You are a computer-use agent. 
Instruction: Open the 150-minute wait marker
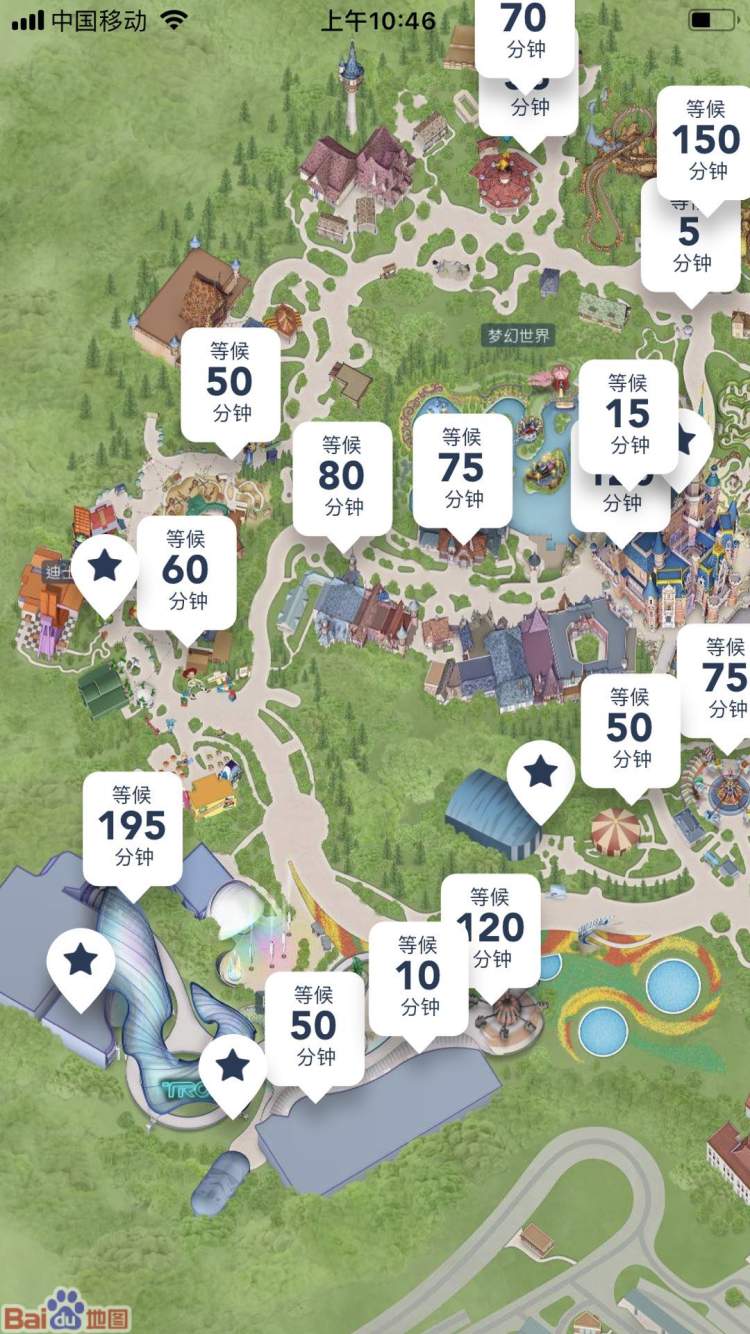coord(706,141)
